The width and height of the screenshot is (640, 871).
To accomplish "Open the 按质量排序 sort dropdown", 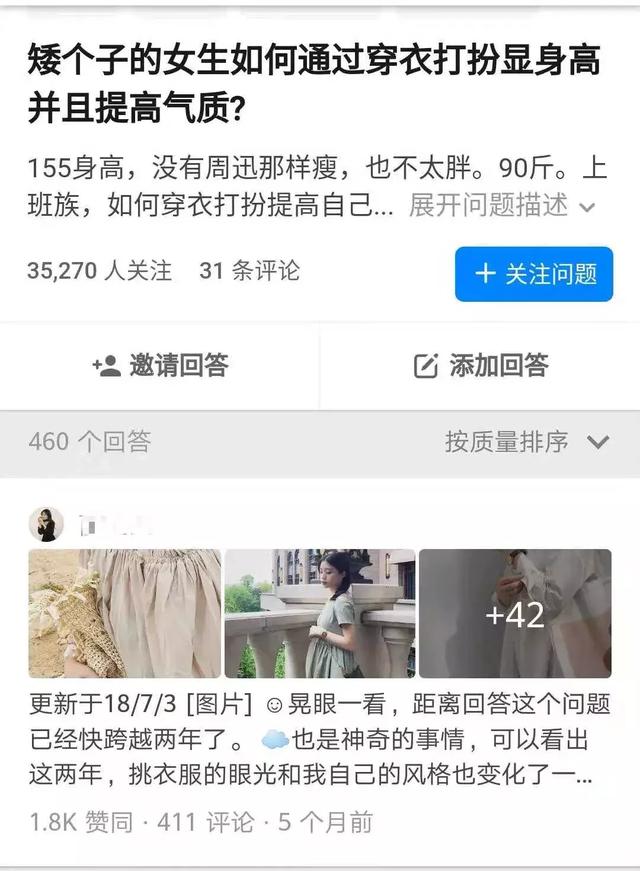I will pos(526,441).
